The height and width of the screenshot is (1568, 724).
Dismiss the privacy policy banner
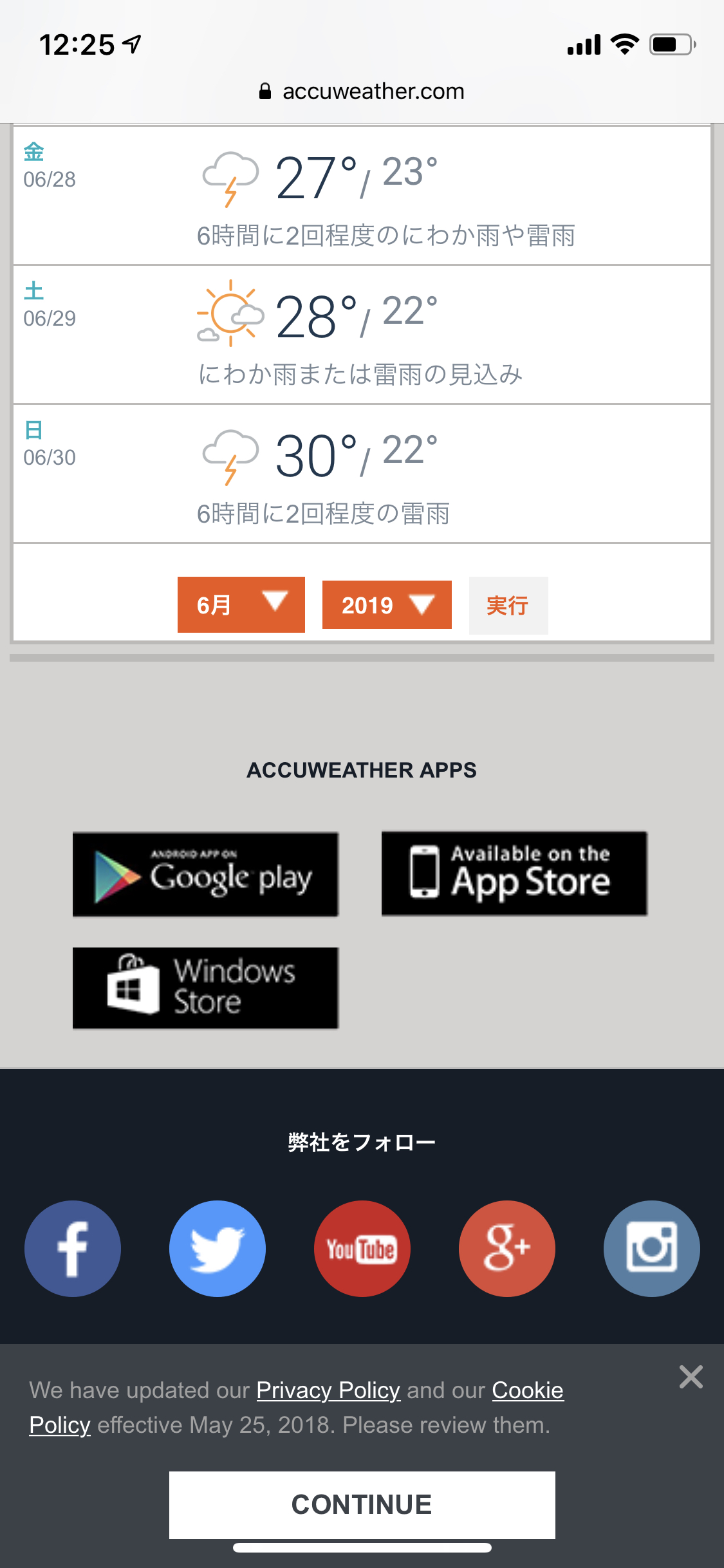click(691, 1377)
